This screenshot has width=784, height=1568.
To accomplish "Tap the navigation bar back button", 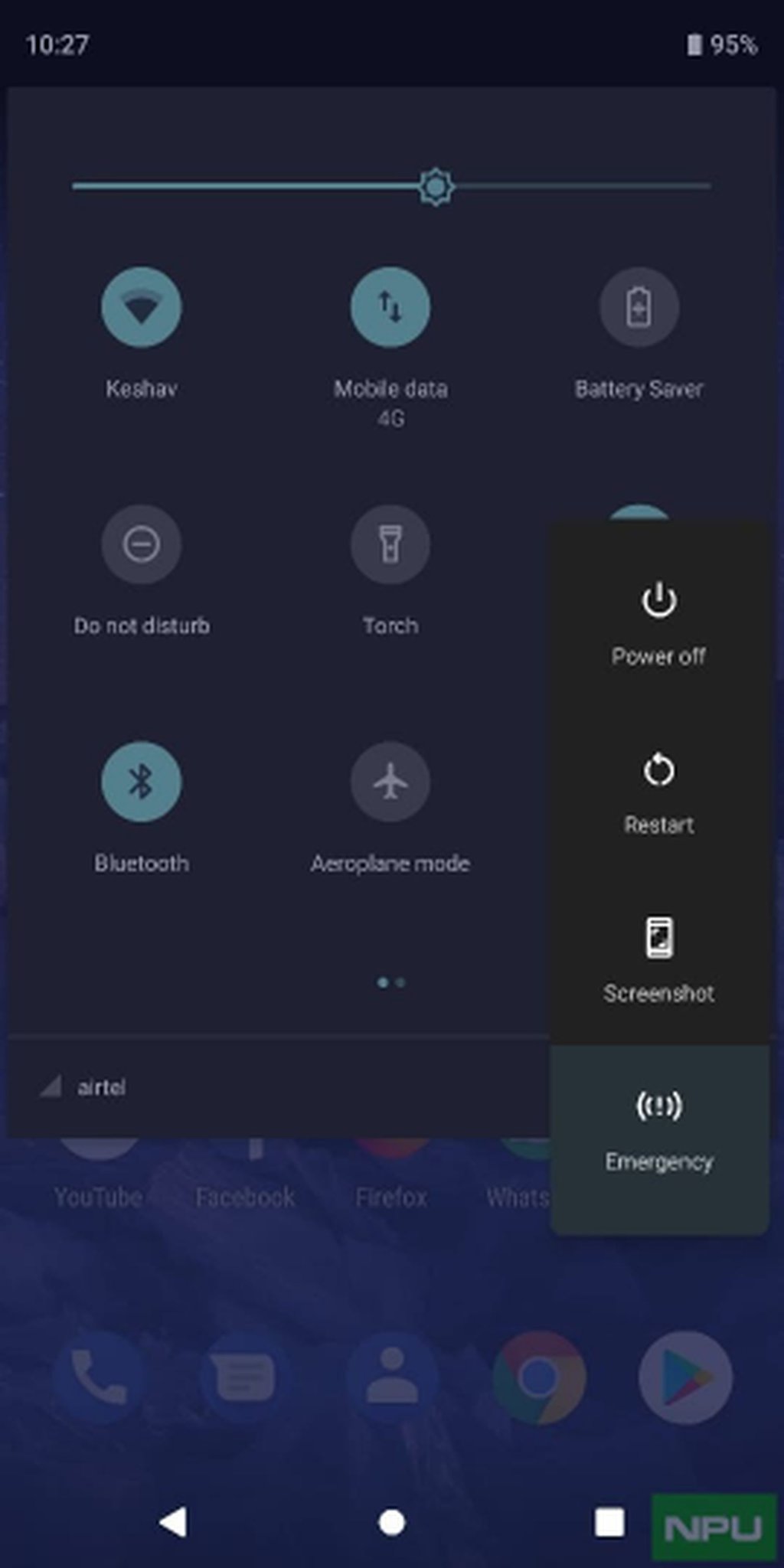I will pyautogui.click(x=174, y=1522).
